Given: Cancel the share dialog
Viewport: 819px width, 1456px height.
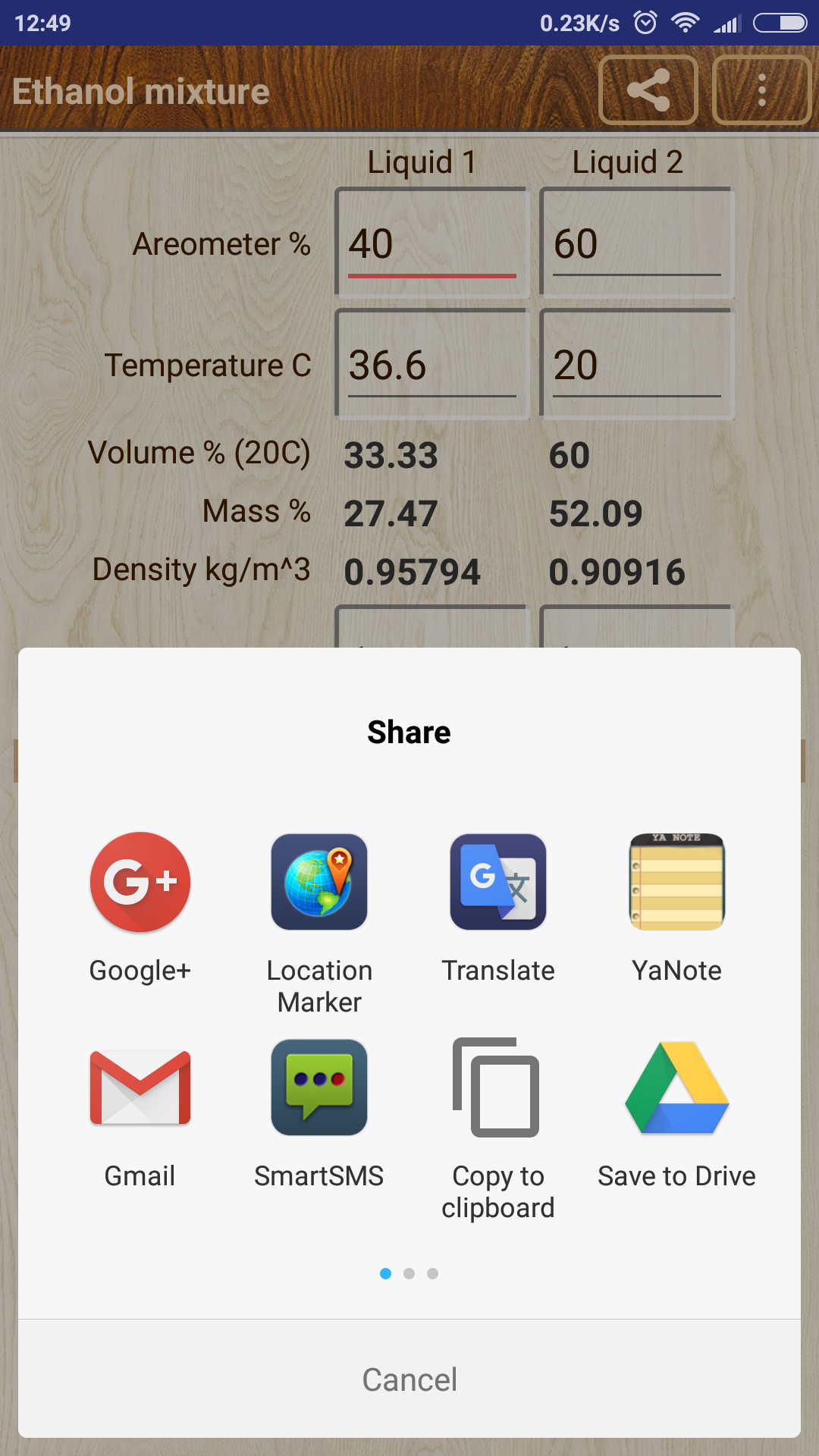Looking at the screenshot, I should [409, 1379].
